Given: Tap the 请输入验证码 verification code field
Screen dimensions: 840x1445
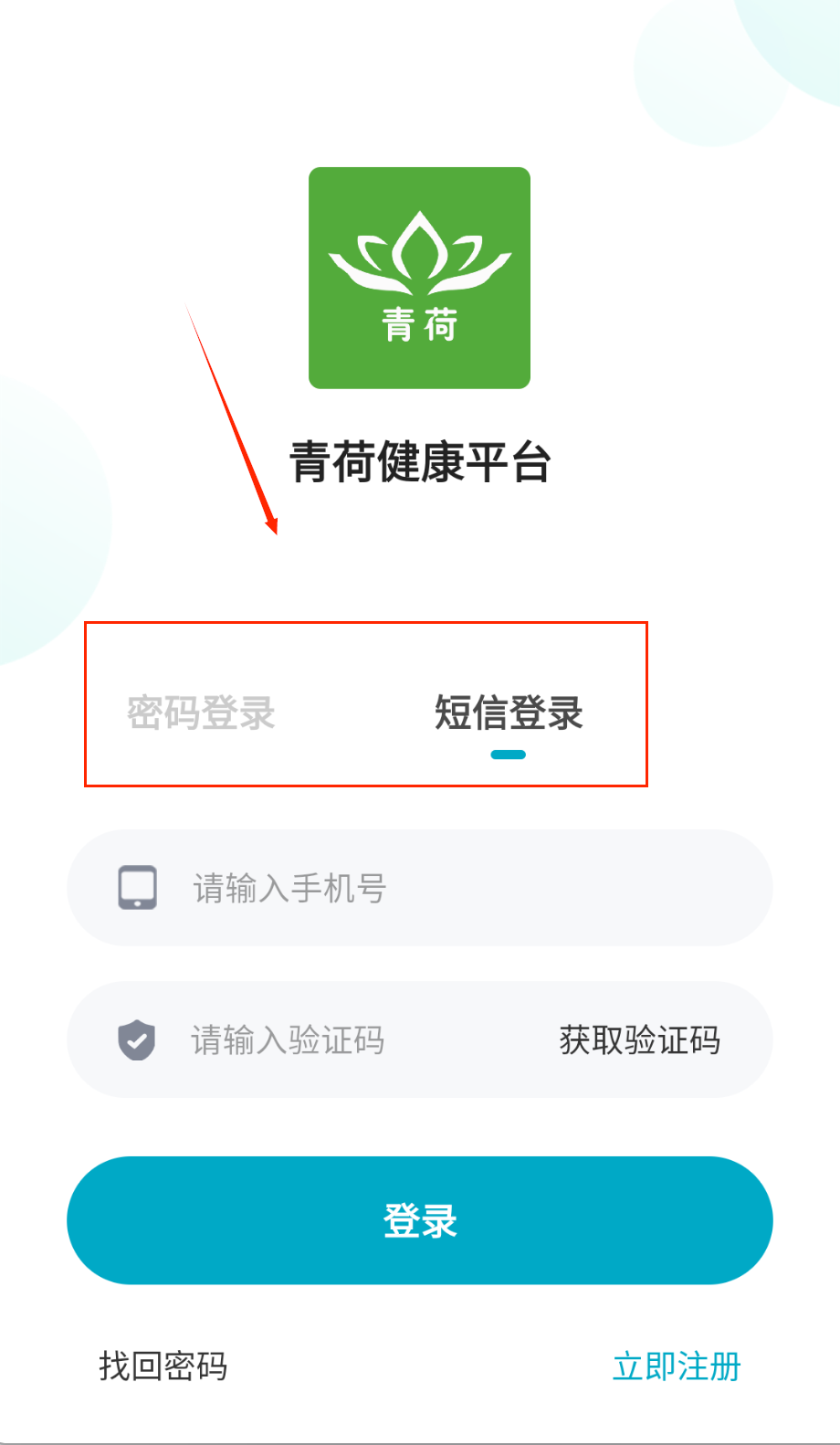Looking at the screenshot, I should click(347, 1039).
